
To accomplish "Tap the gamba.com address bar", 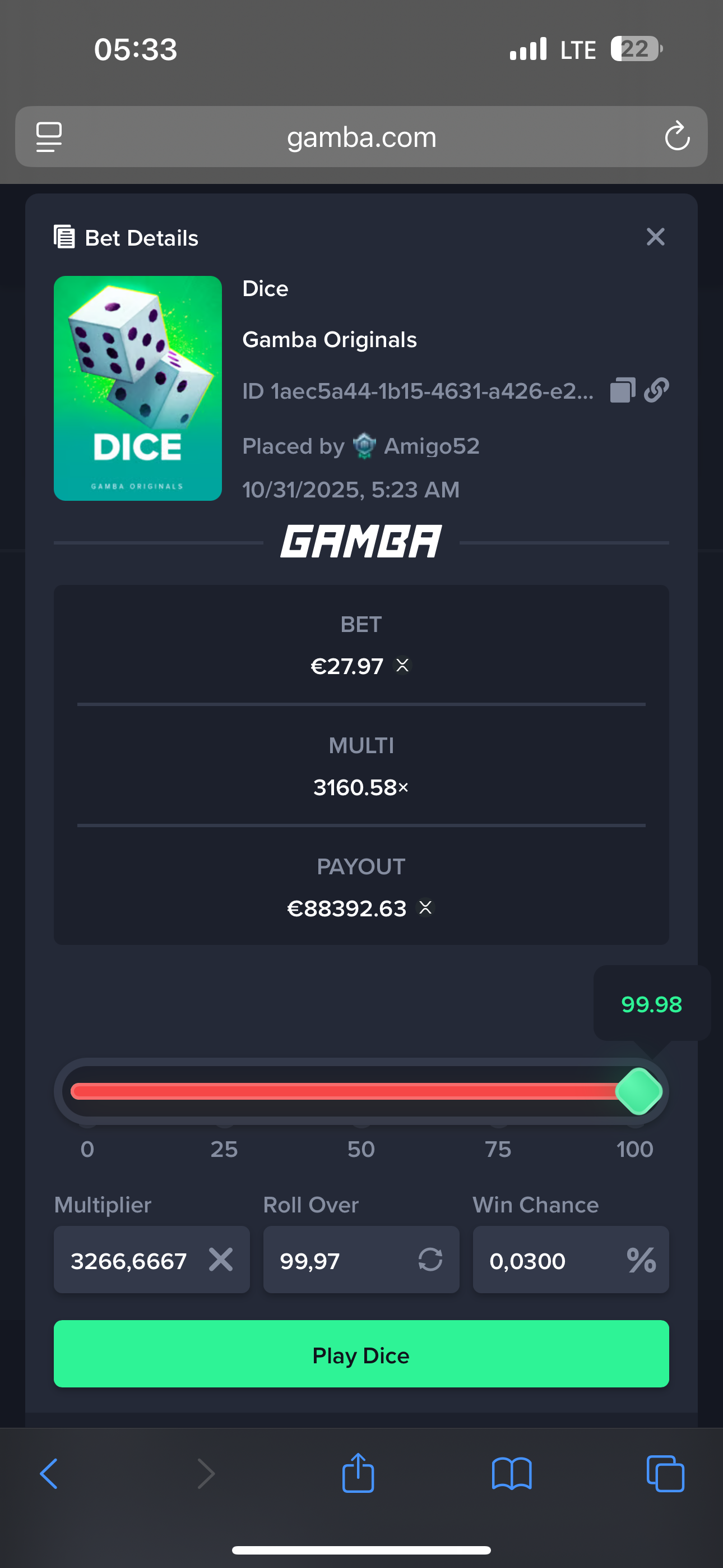I will pos(361,137).
